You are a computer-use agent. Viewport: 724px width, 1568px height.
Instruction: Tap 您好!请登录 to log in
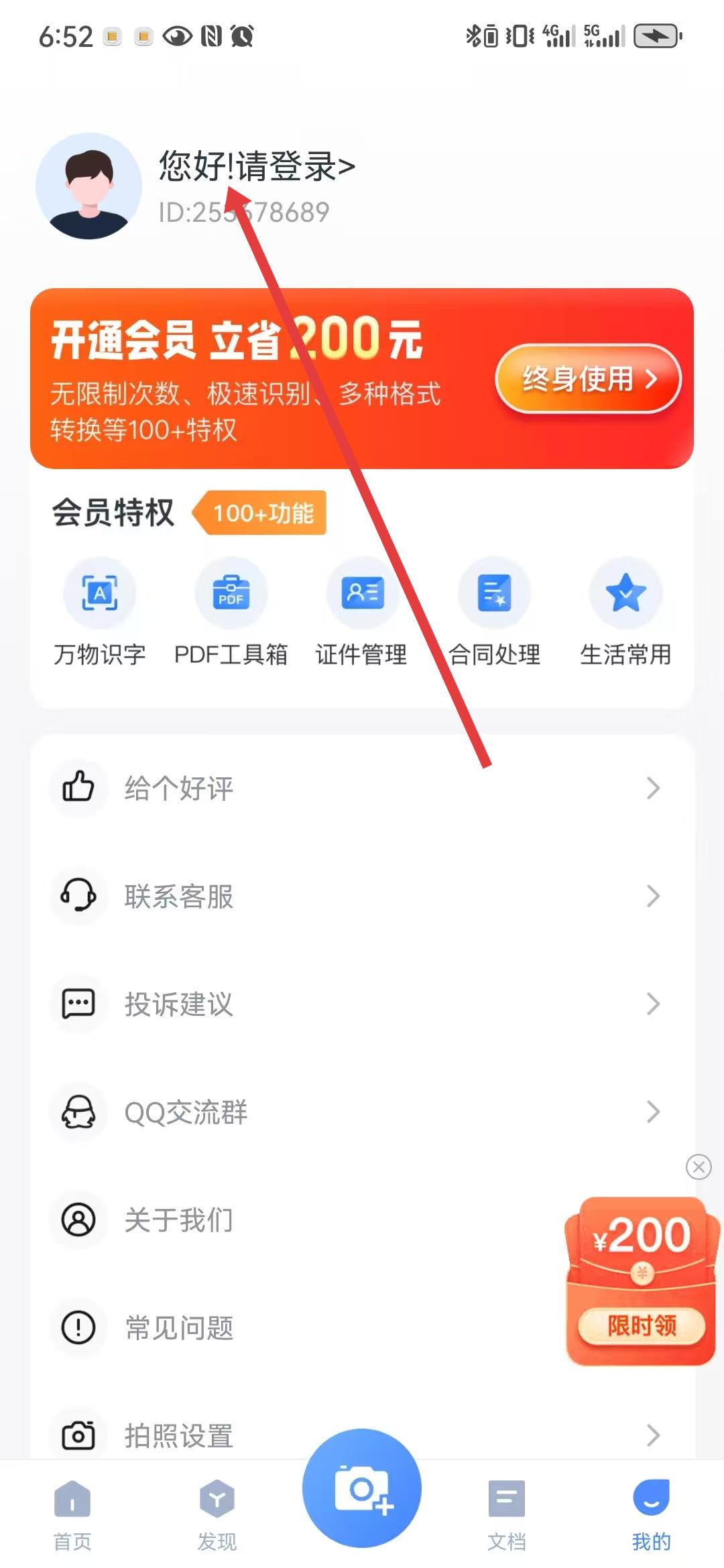pos(256,166)
